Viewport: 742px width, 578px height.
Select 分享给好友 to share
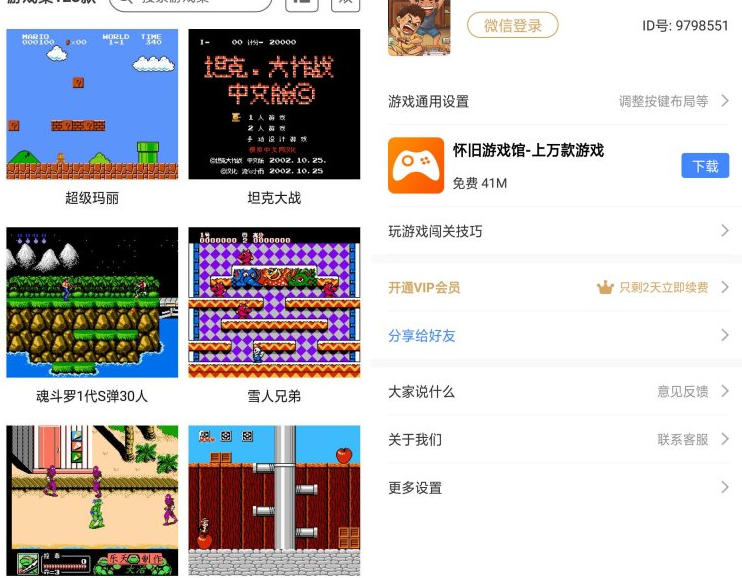coord(558,335)
